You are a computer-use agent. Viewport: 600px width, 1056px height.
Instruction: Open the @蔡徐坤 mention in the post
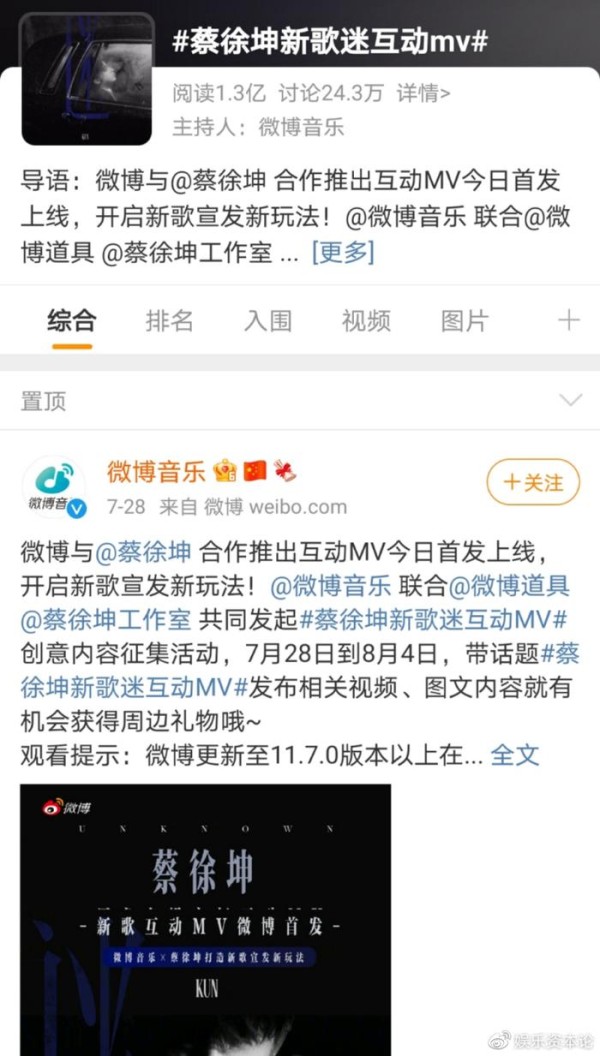coord(143,552)
